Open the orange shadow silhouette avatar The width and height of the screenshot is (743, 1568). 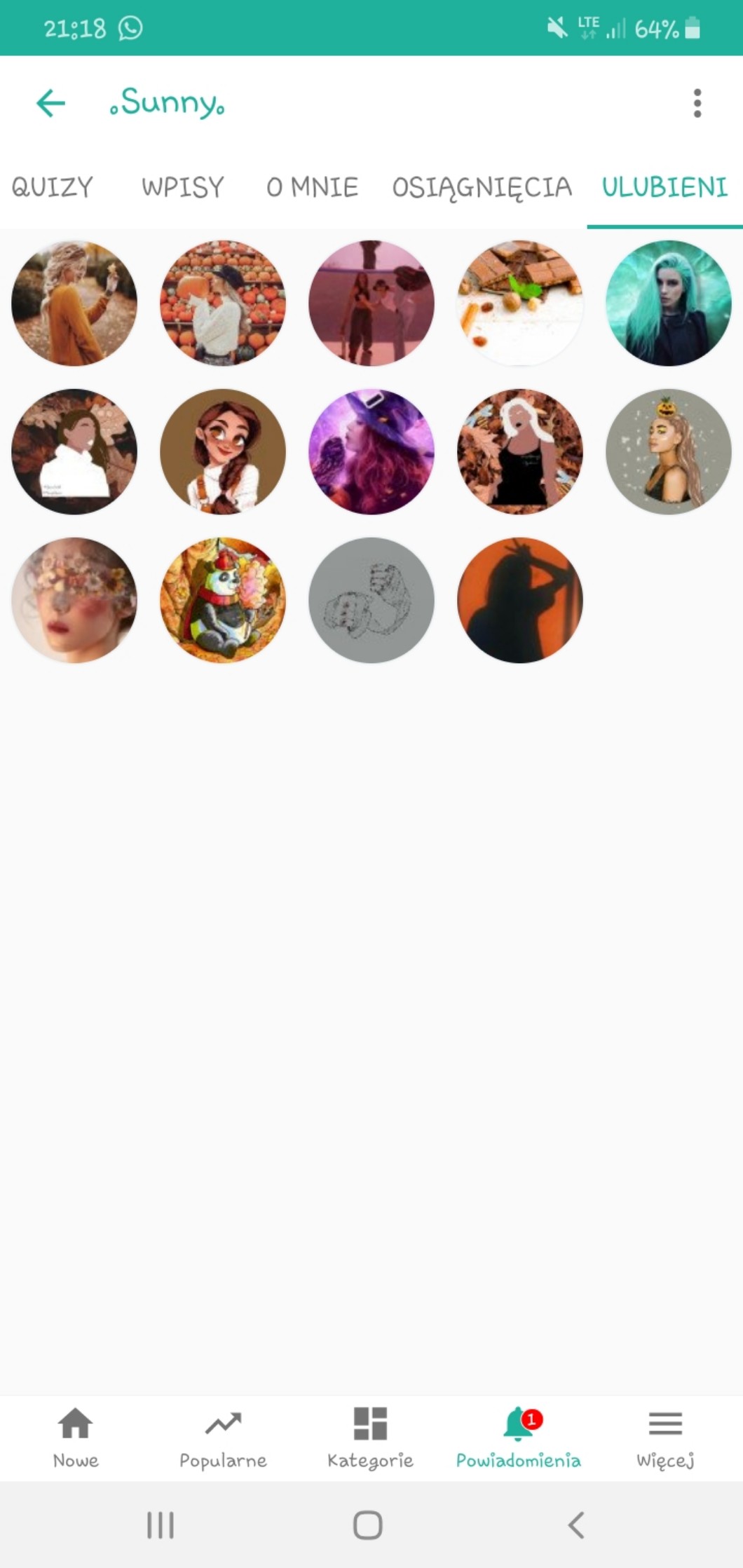click(520, 600)
